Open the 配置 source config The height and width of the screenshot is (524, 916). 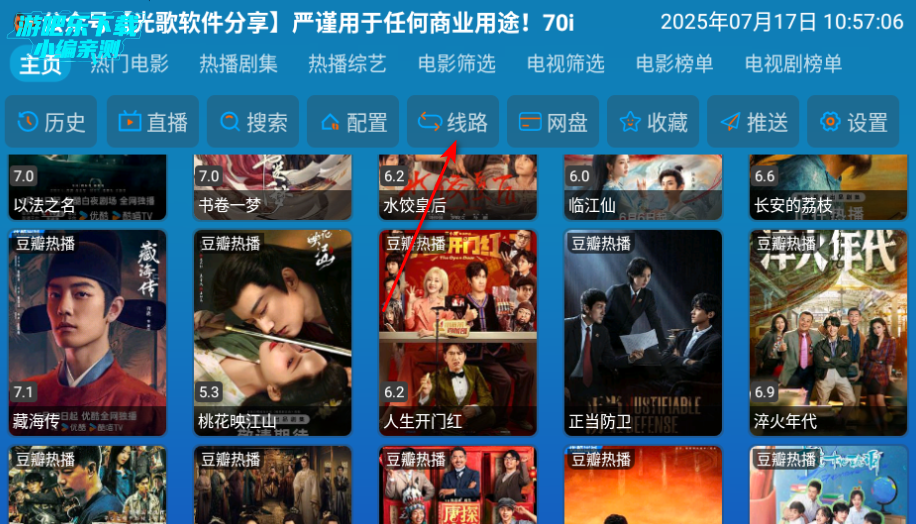click(x=353, y=122)
